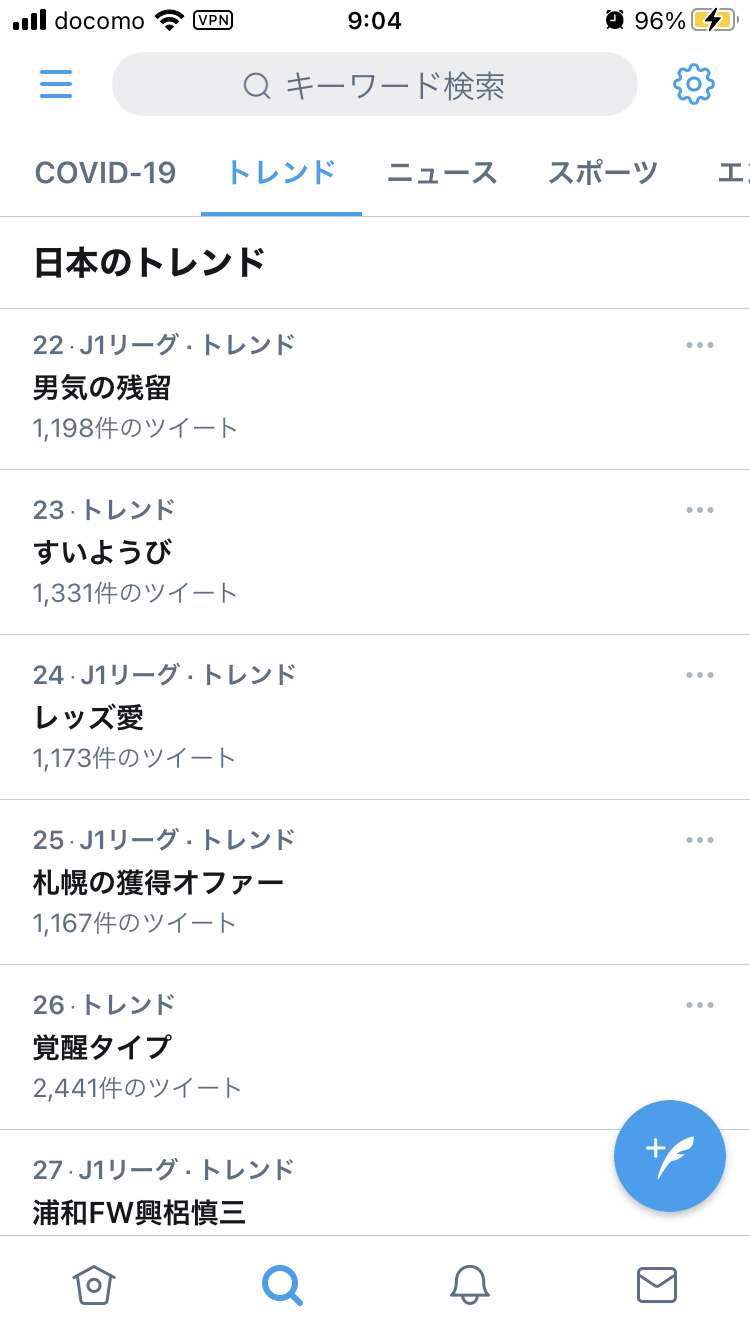Open the レッズ愛 trend
The width and height of the screenshot is (750, 1334).
(88, 717)
